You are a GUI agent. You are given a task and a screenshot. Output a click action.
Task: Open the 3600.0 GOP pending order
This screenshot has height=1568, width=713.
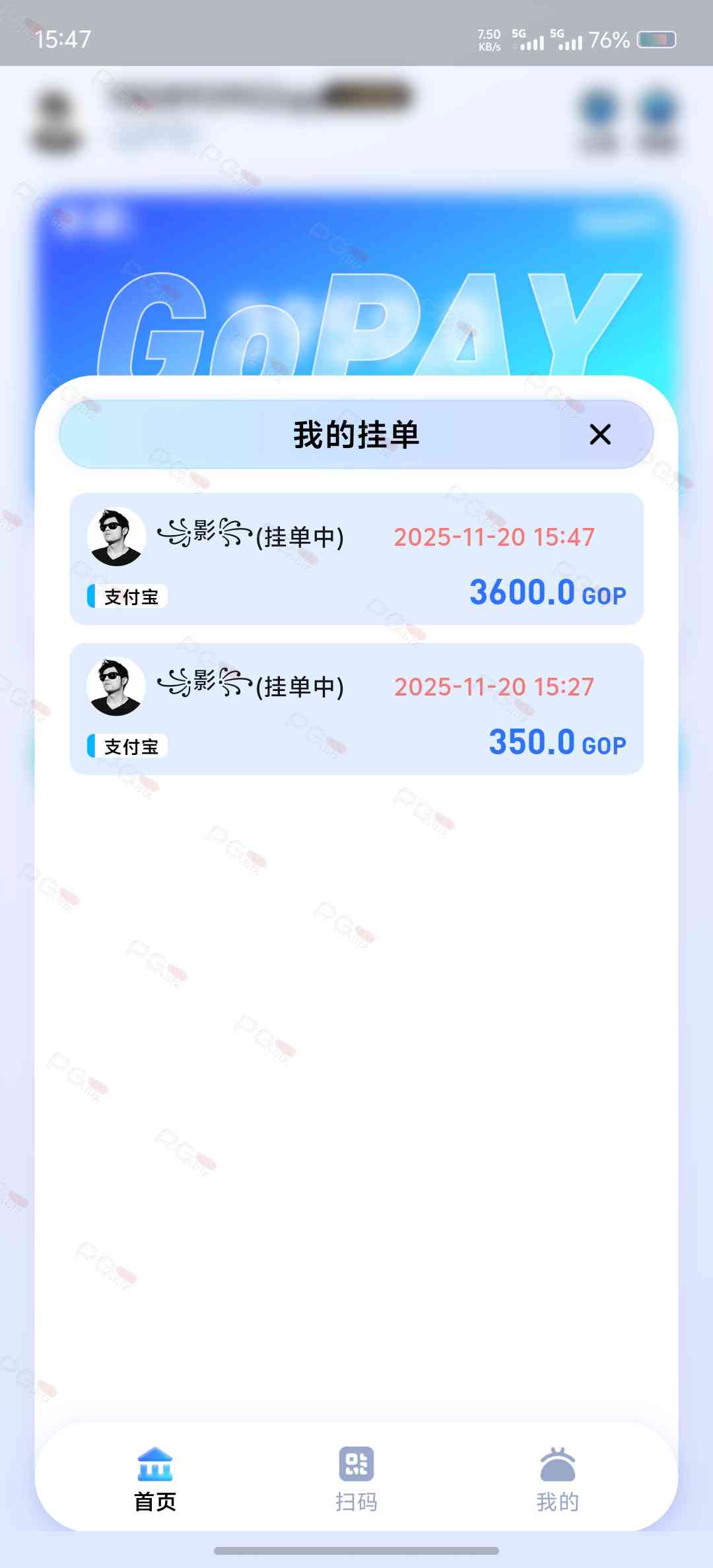356,559
